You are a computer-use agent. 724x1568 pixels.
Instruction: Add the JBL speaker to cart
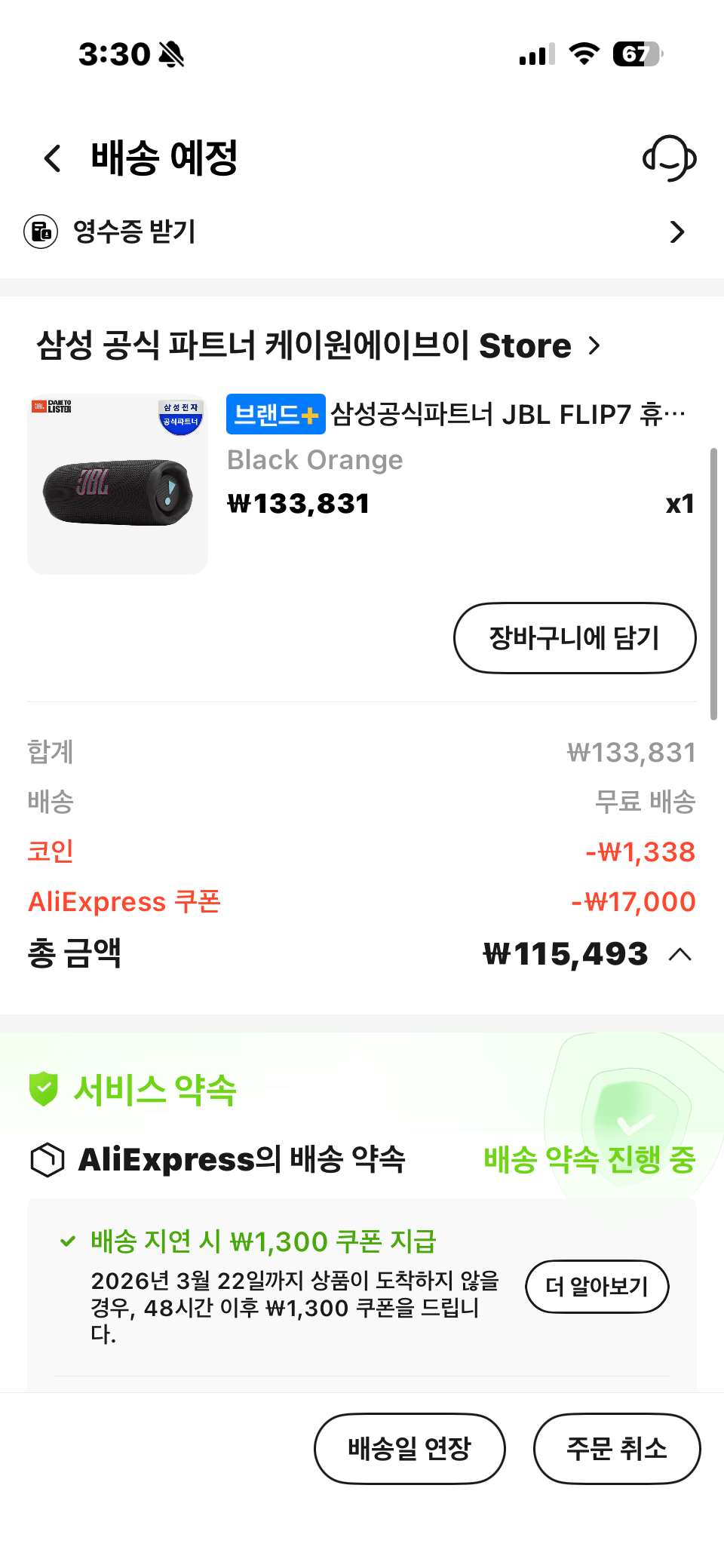pos(574,638)
